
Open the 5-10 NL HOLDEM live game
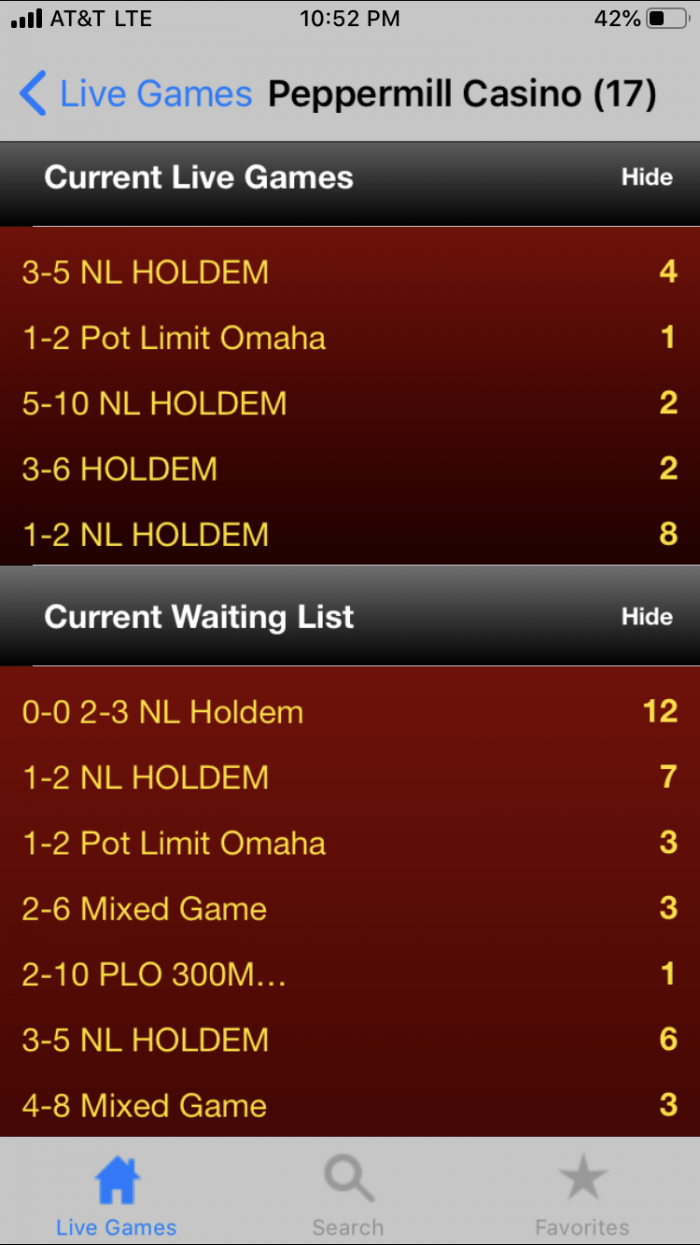[350, 403]
